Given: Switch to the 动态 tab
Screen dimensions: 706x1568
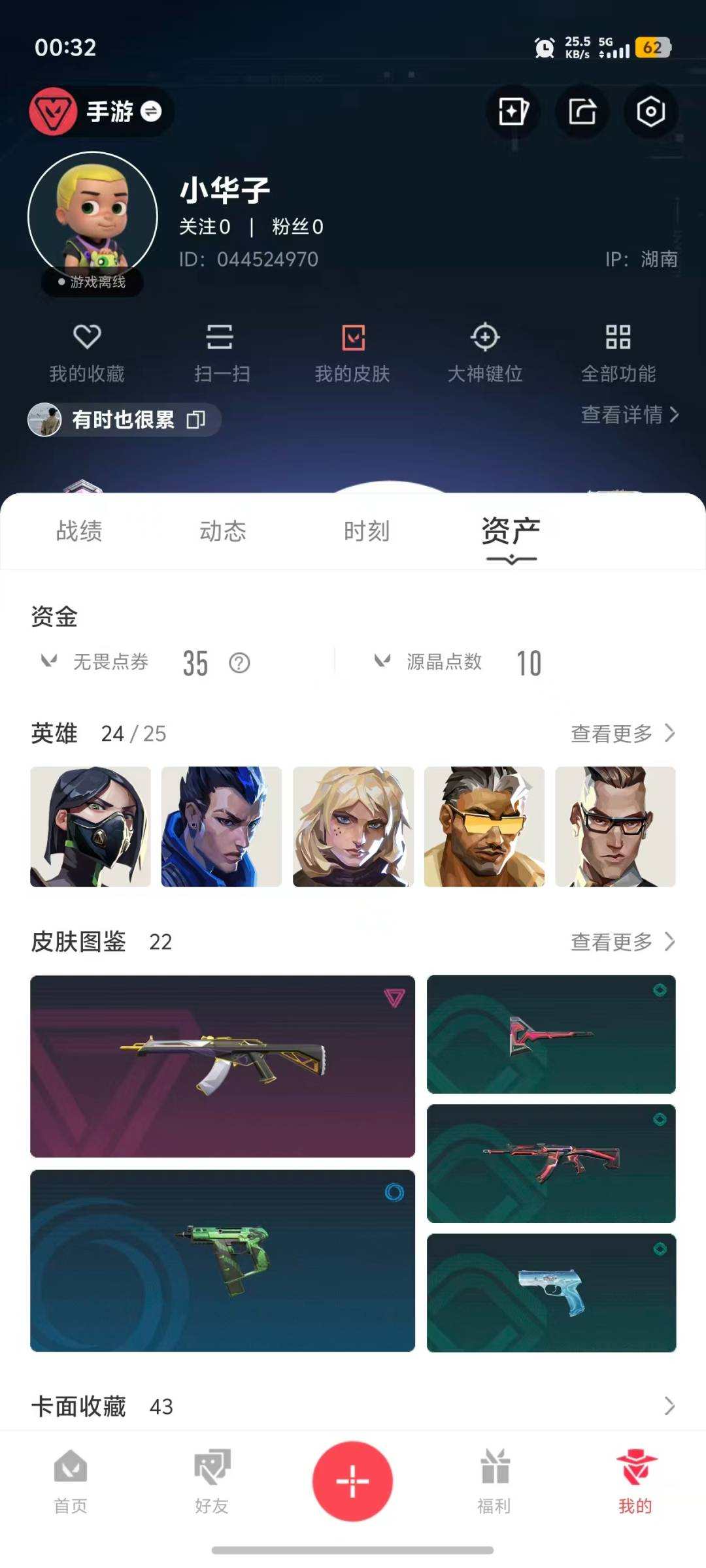Looking at the screenshot, I should 222,531.
